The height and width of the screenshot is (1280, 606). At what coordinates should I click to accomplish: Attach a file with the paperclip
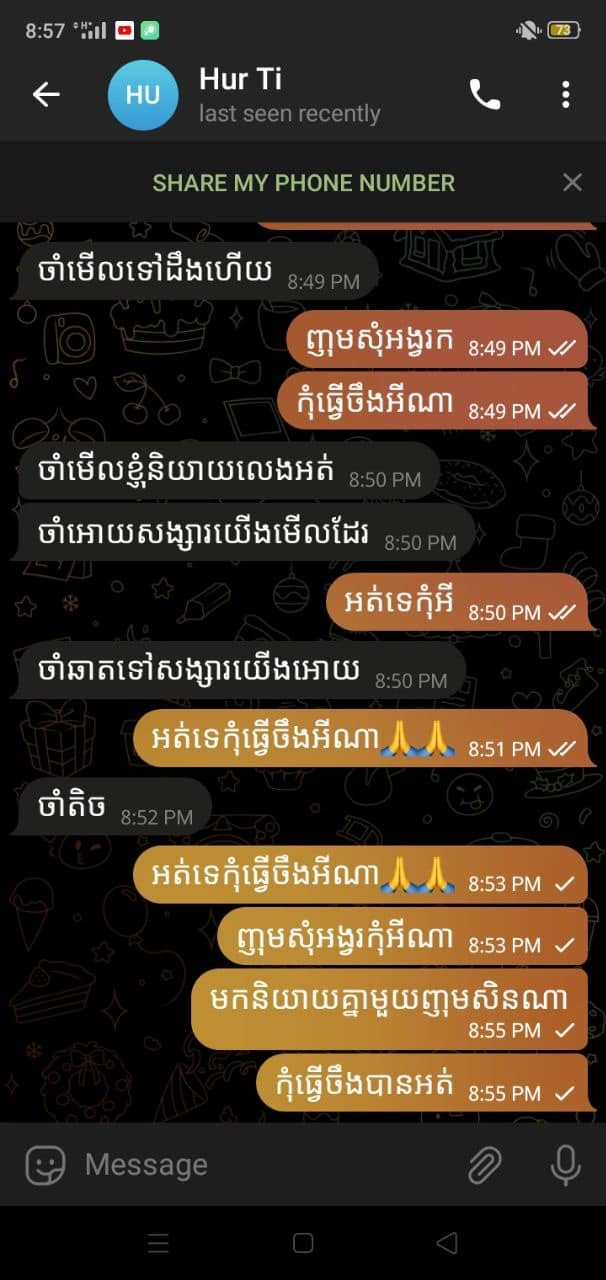tap(485, 1165)
